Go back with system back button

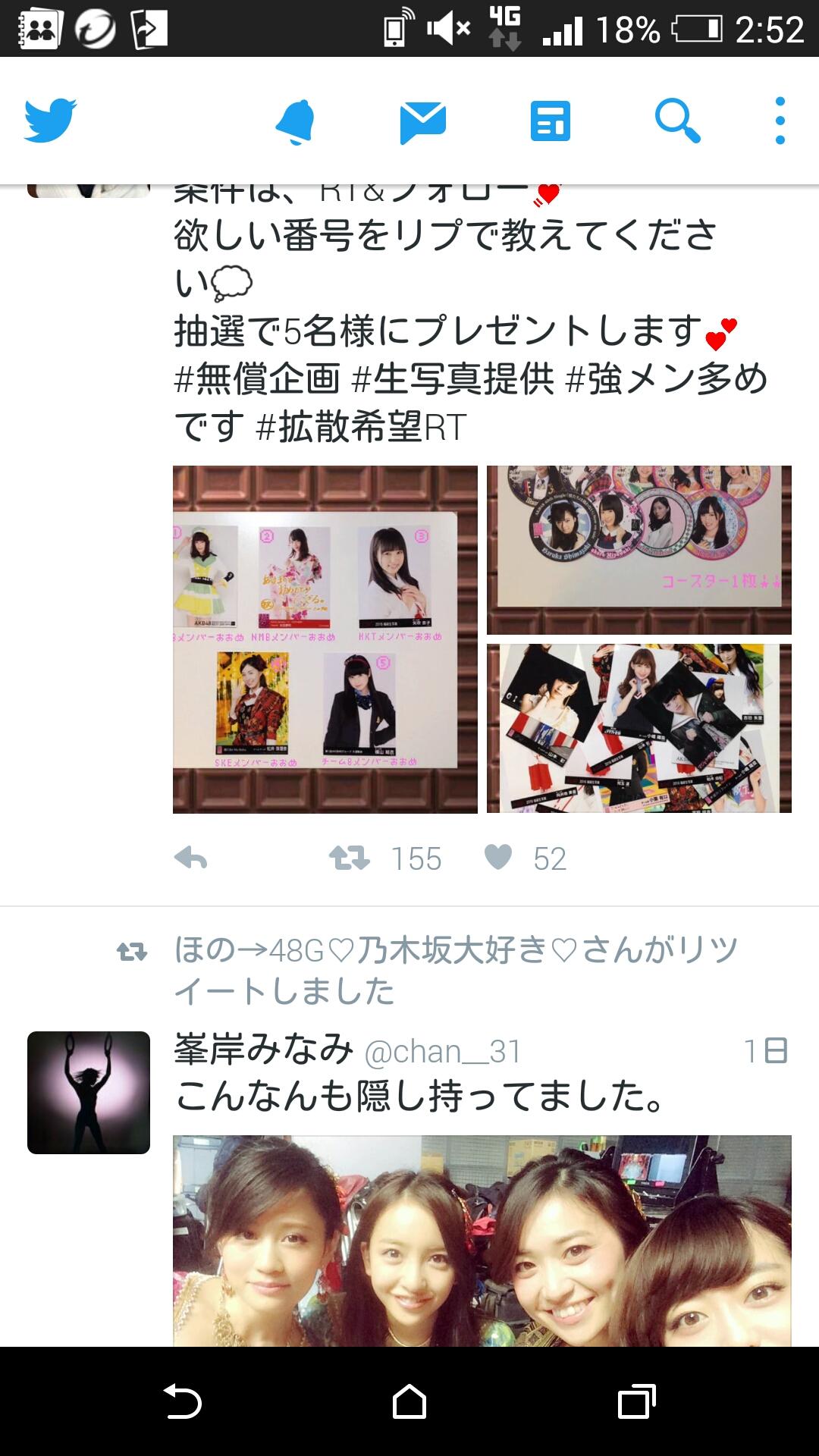point(183,1401)
